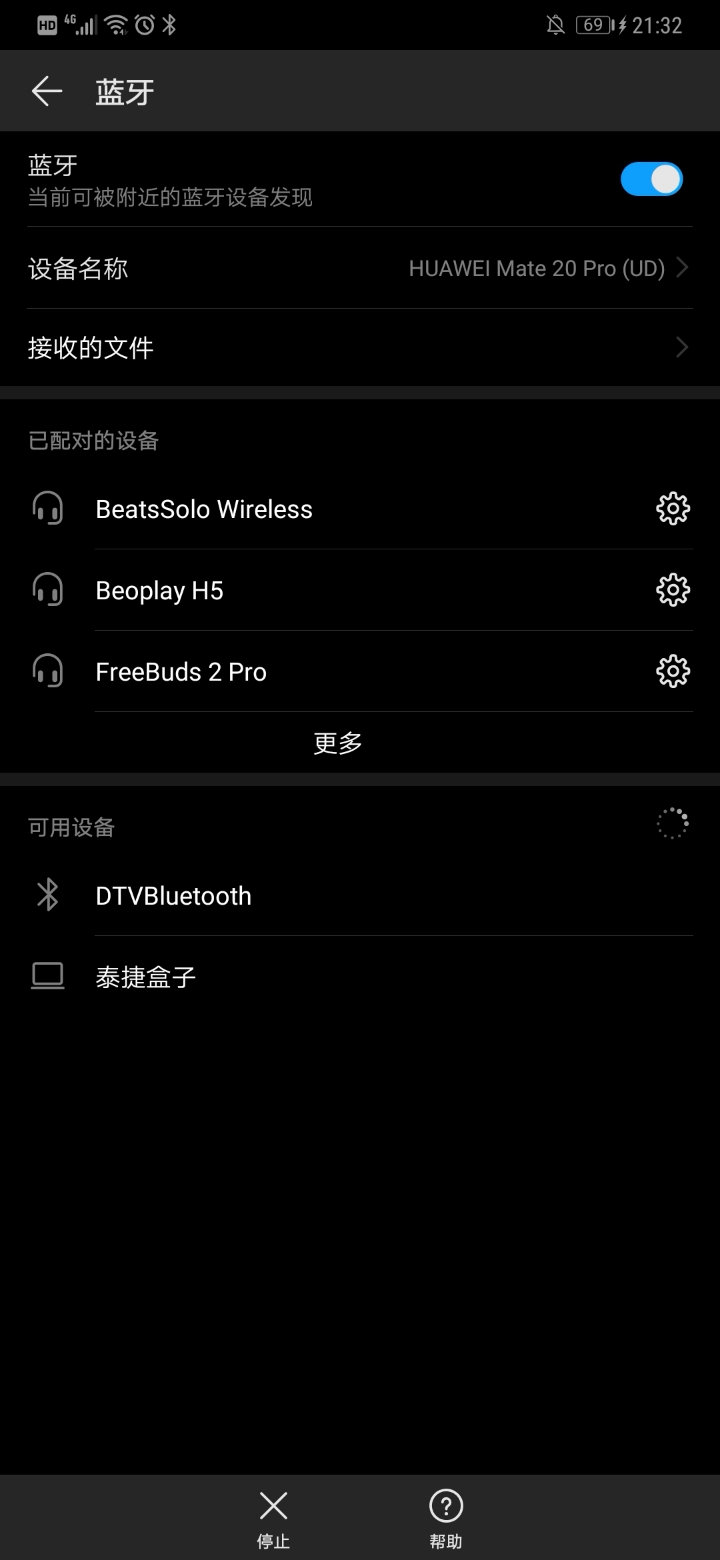
Task: Go back from the Bluetooth settings
Action: pos(46,92)
